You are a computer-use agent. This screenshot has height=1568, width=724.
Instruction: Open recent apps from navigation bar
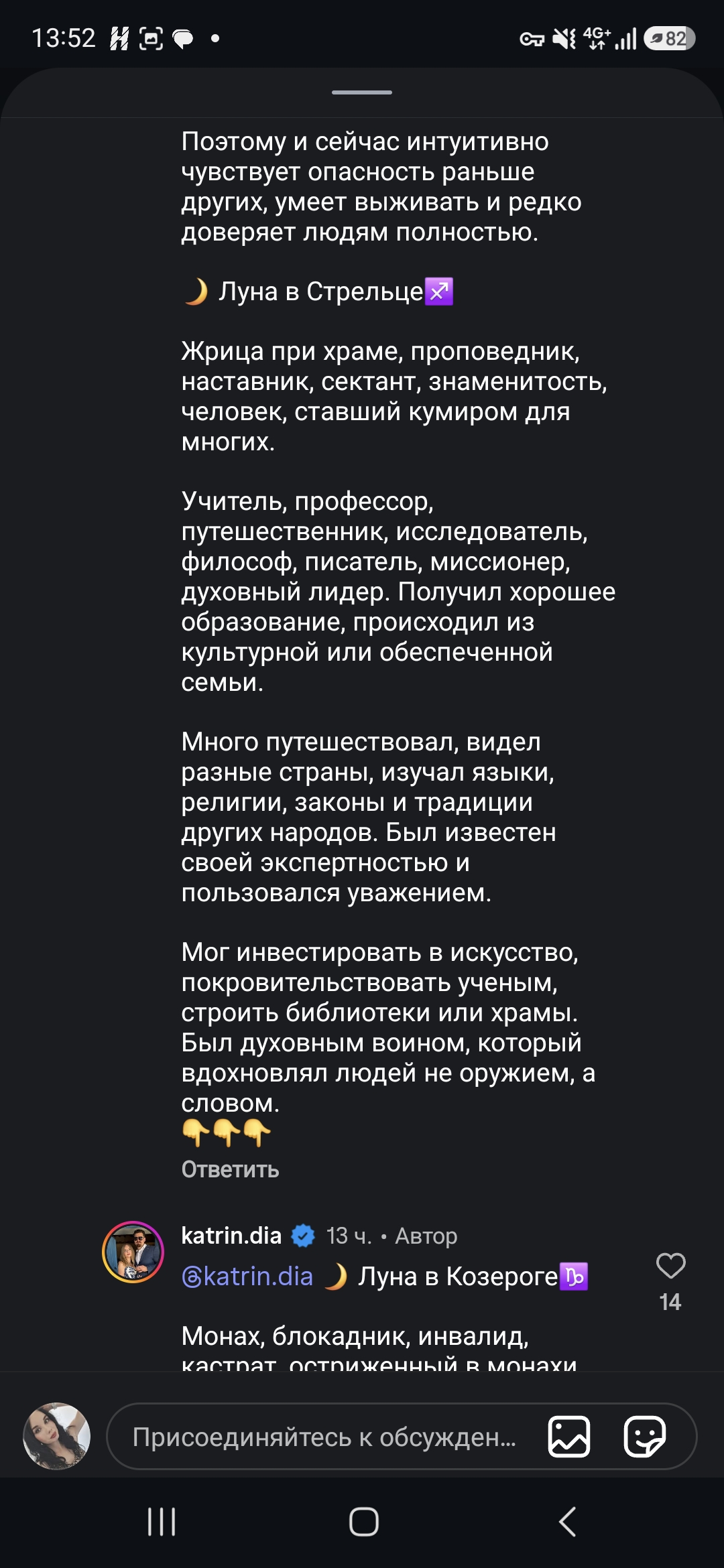162,1521
